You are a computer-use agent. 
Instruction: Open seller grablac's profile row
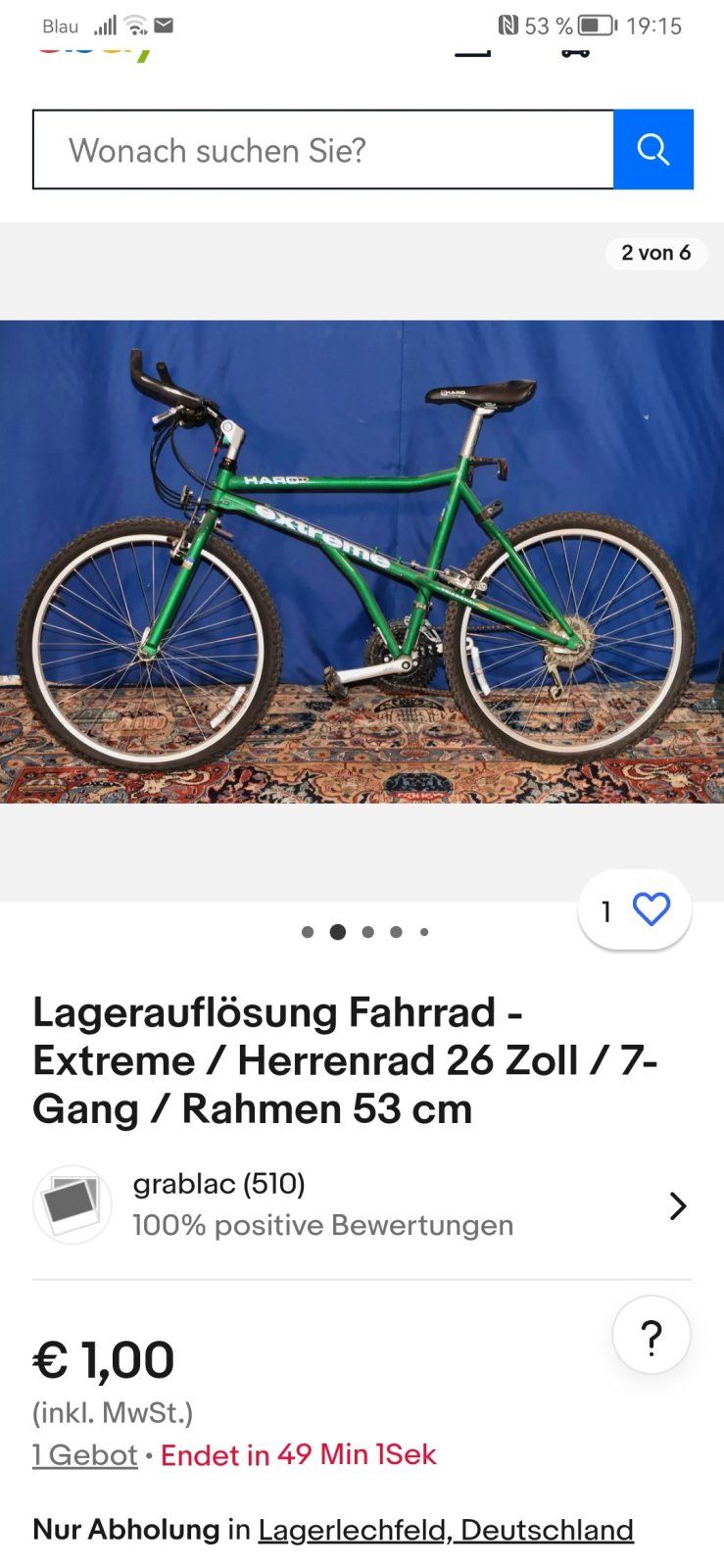click(362, 1204)
